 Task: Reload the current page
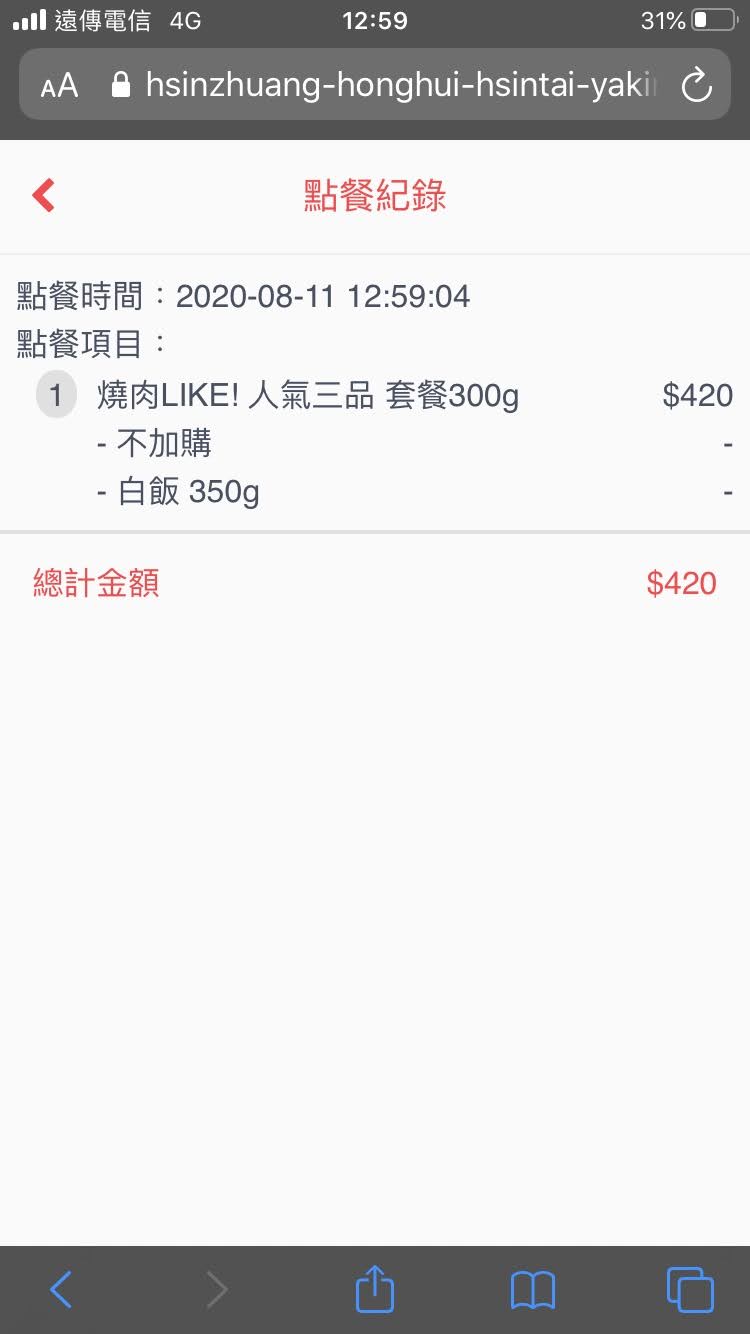pyautogui.click(x=696, y=86)
